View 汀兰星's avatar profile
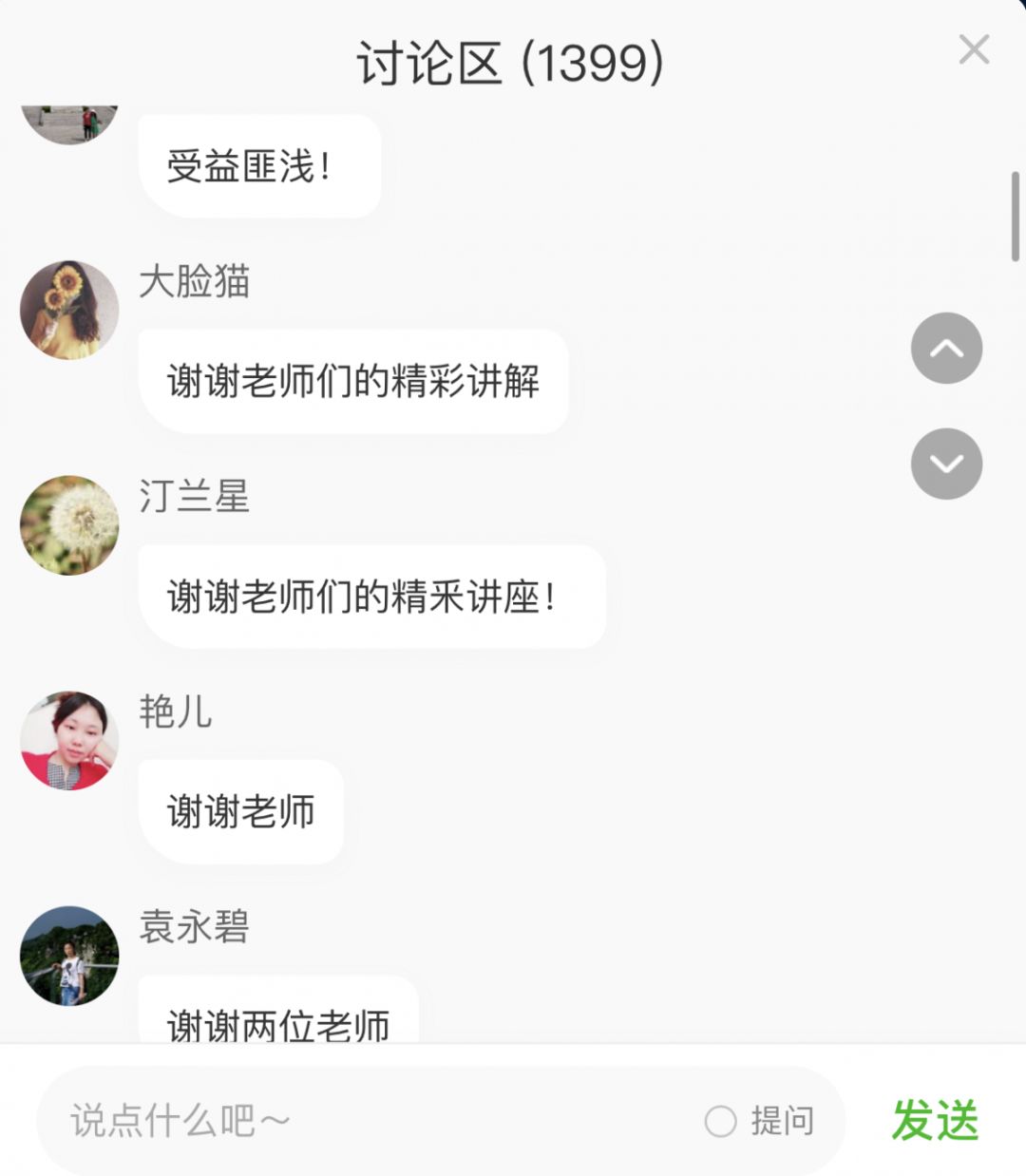The image size is (1026, 1176). [x=69, y=525]
